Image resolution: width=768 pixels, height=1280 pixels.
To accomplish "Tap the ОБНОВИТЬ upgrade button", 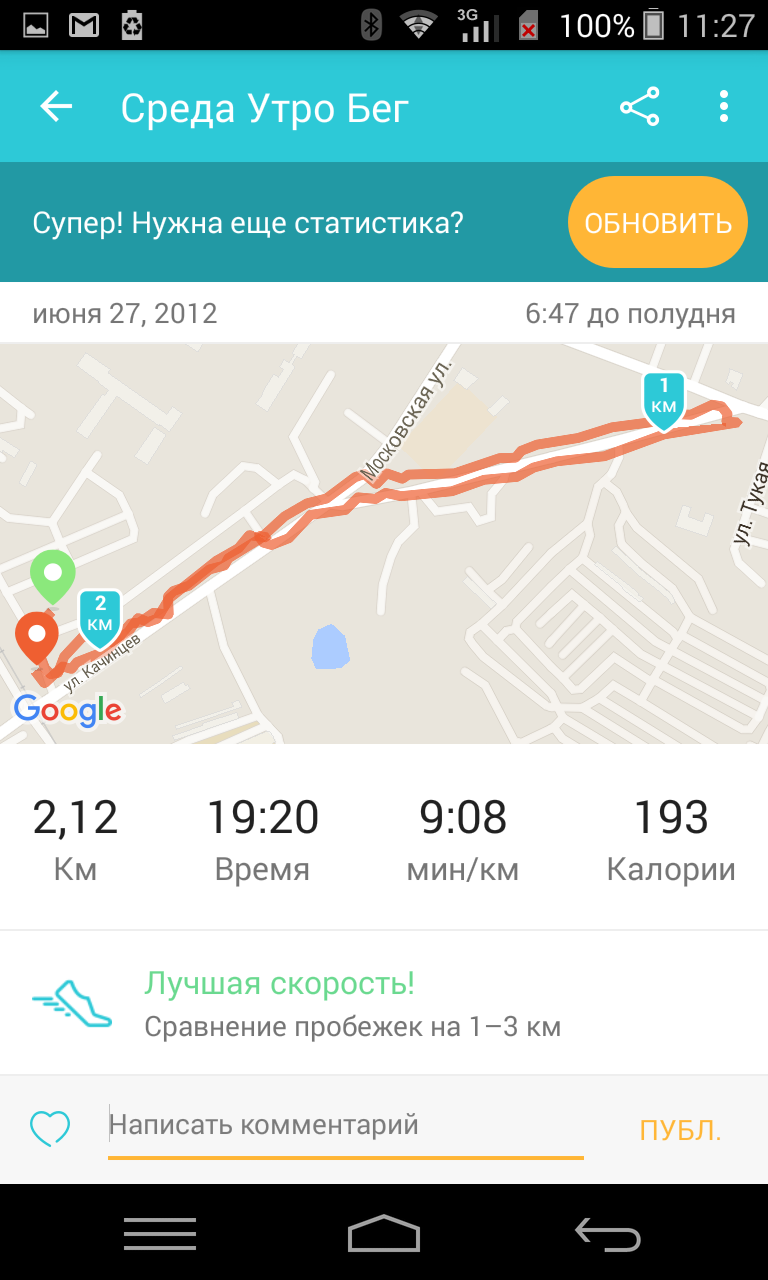I will [657, 222].
